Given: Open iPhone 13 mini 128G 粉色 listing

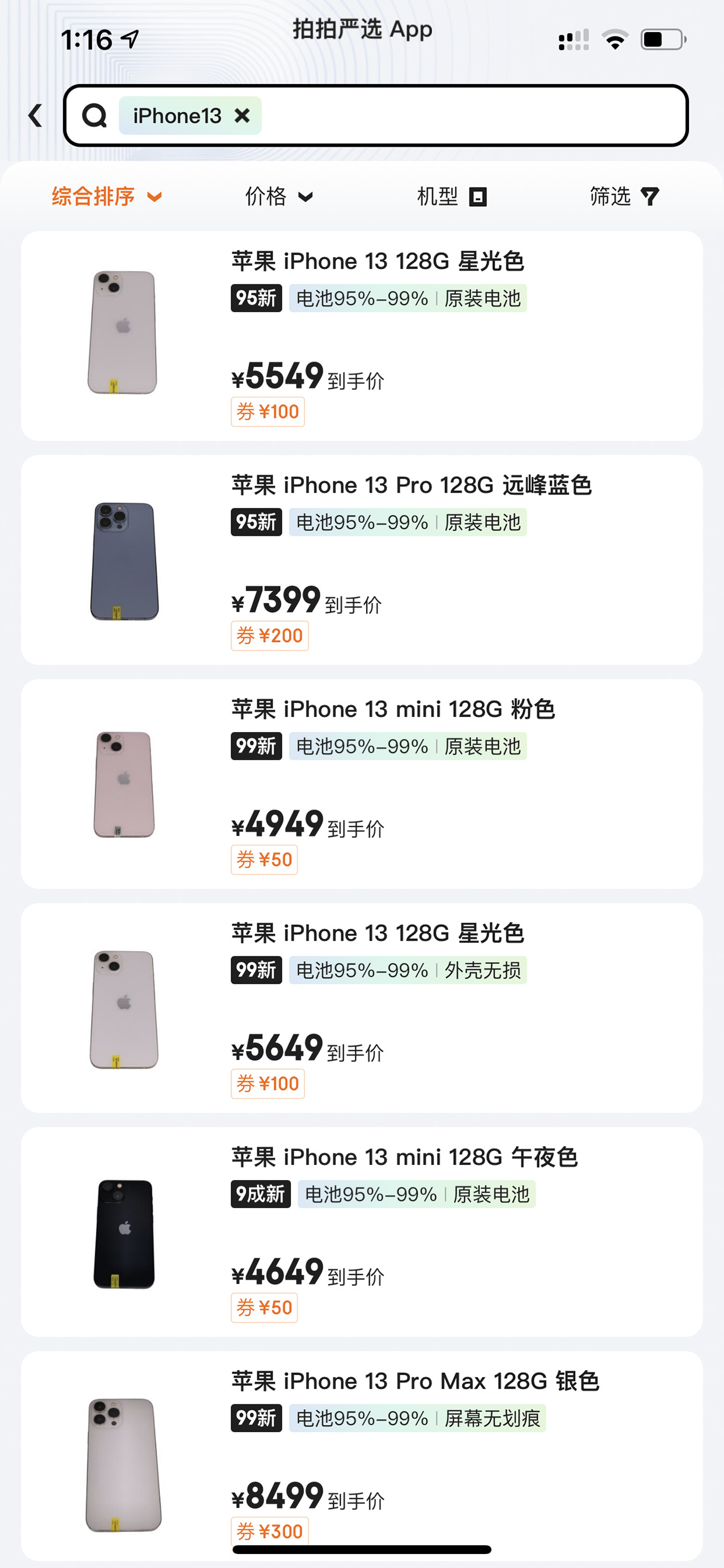Looking at the screenshot, I should (362, 783).
